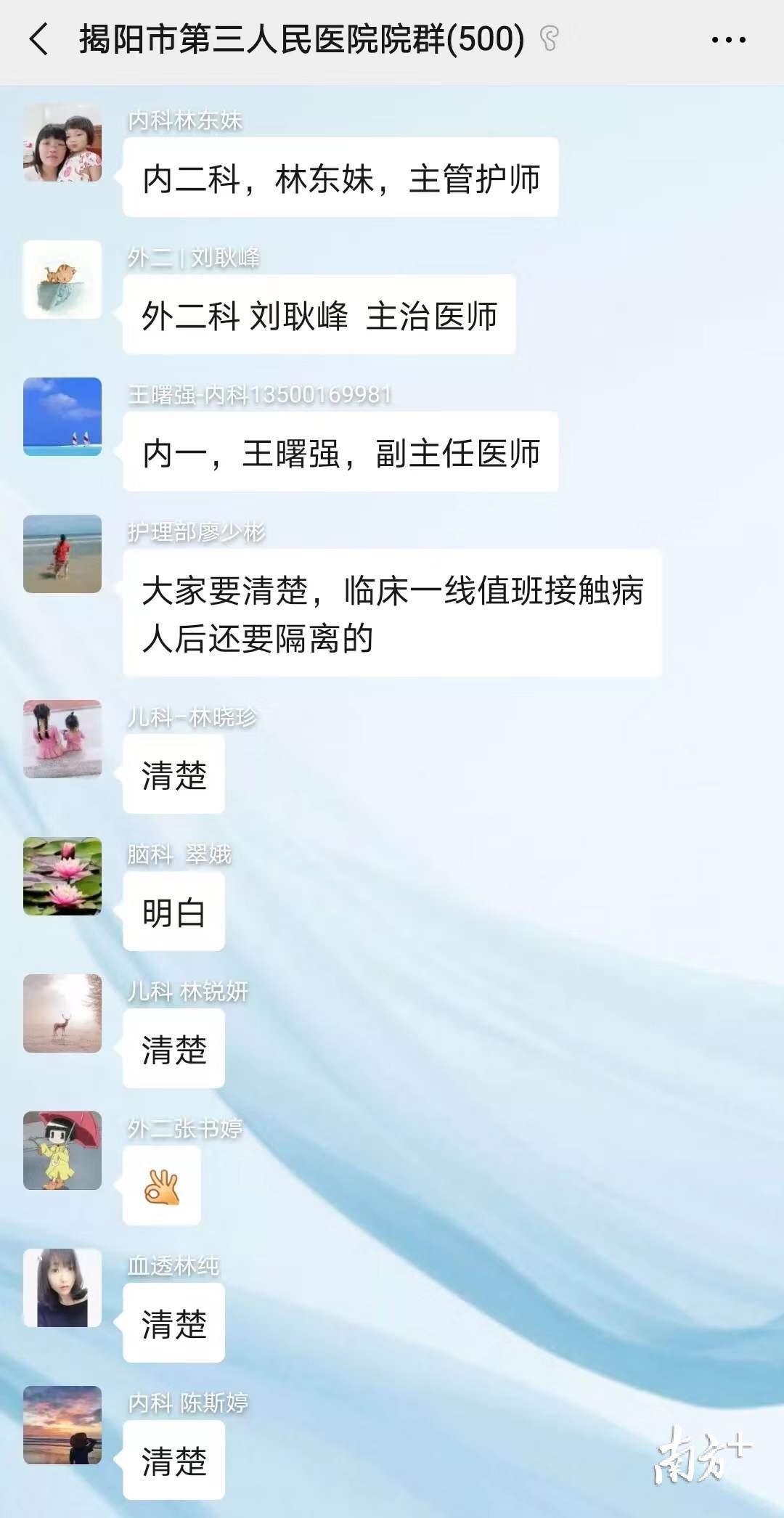Tap 儿科-林晓珍's avatar

[62, 739]
